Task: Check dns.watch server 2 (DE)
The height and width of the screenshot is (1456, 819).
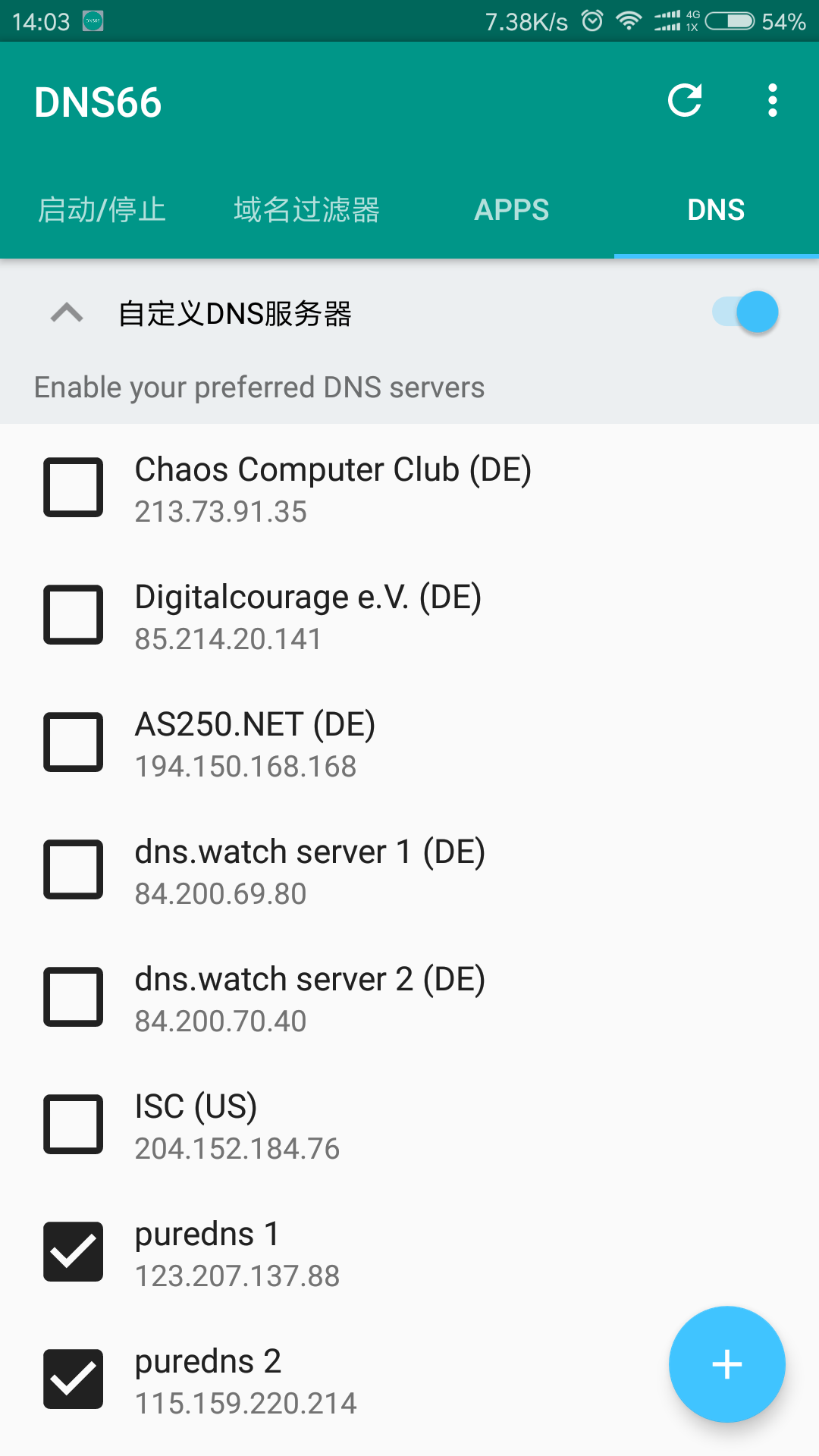Action: tap(74, 996)
